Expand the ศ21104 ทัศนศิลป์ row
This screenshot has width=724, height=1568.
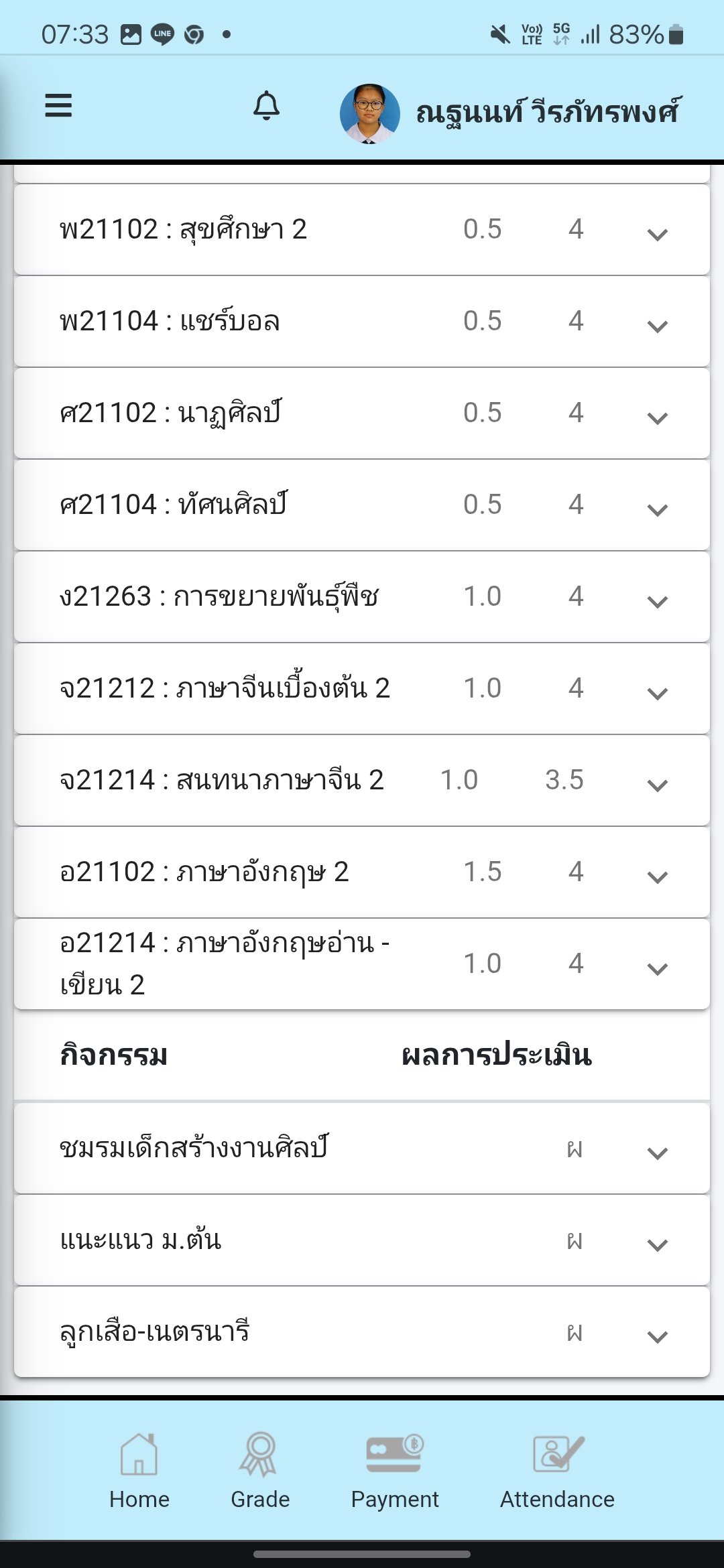657,510
